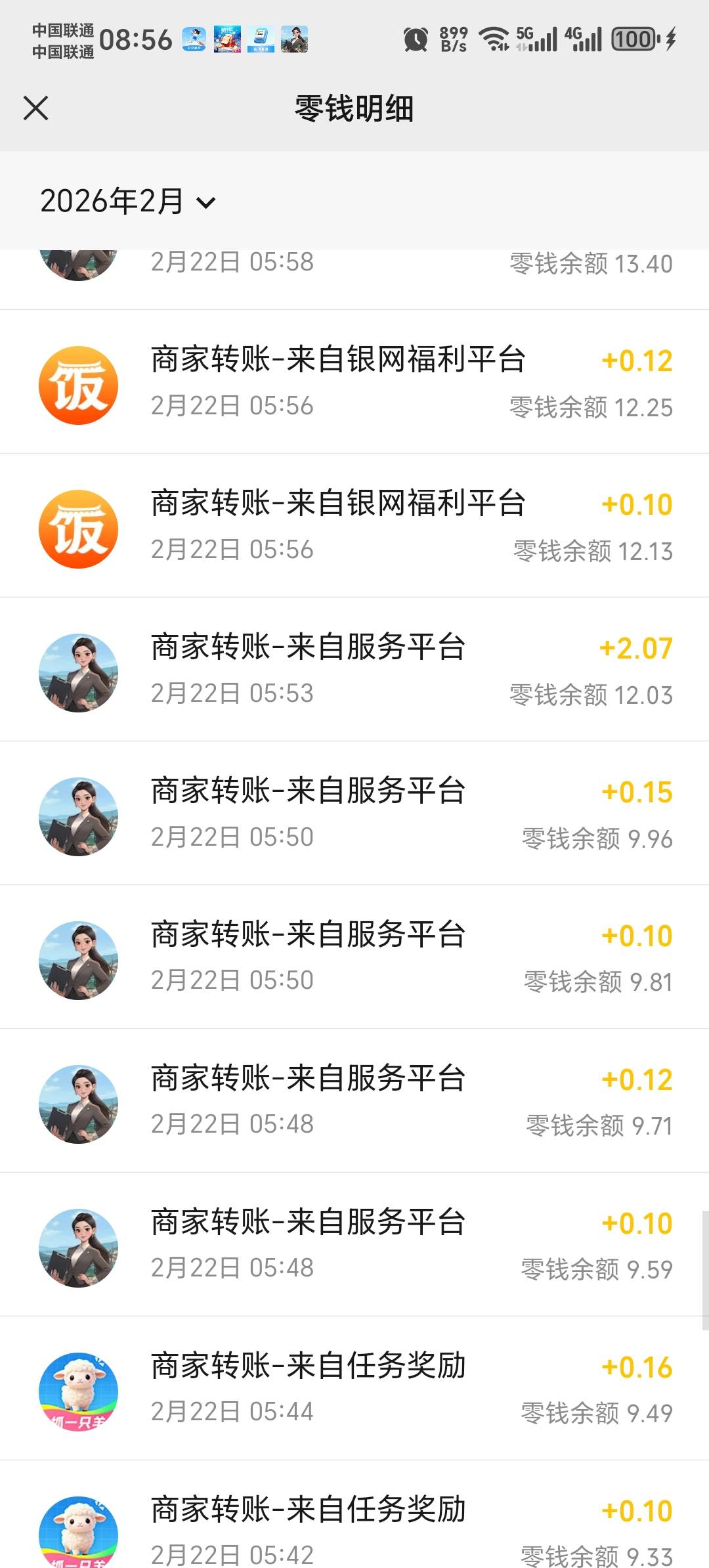Open the +0.12 银网福利平台 transaction
Screen dimensions: 709x1568
(354, 382)
